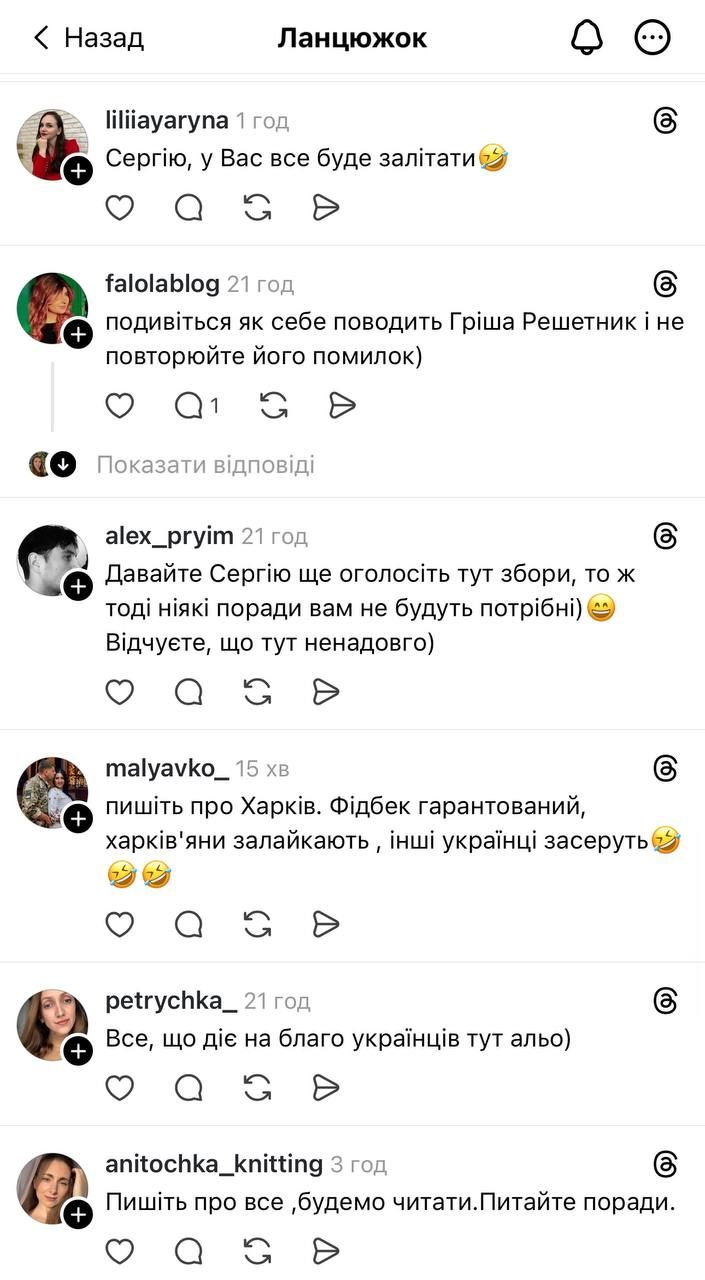Image resolution: width=705 pixels, height=1280 pixels.
Task: Open the notifications bell
Action: point(587,38)
